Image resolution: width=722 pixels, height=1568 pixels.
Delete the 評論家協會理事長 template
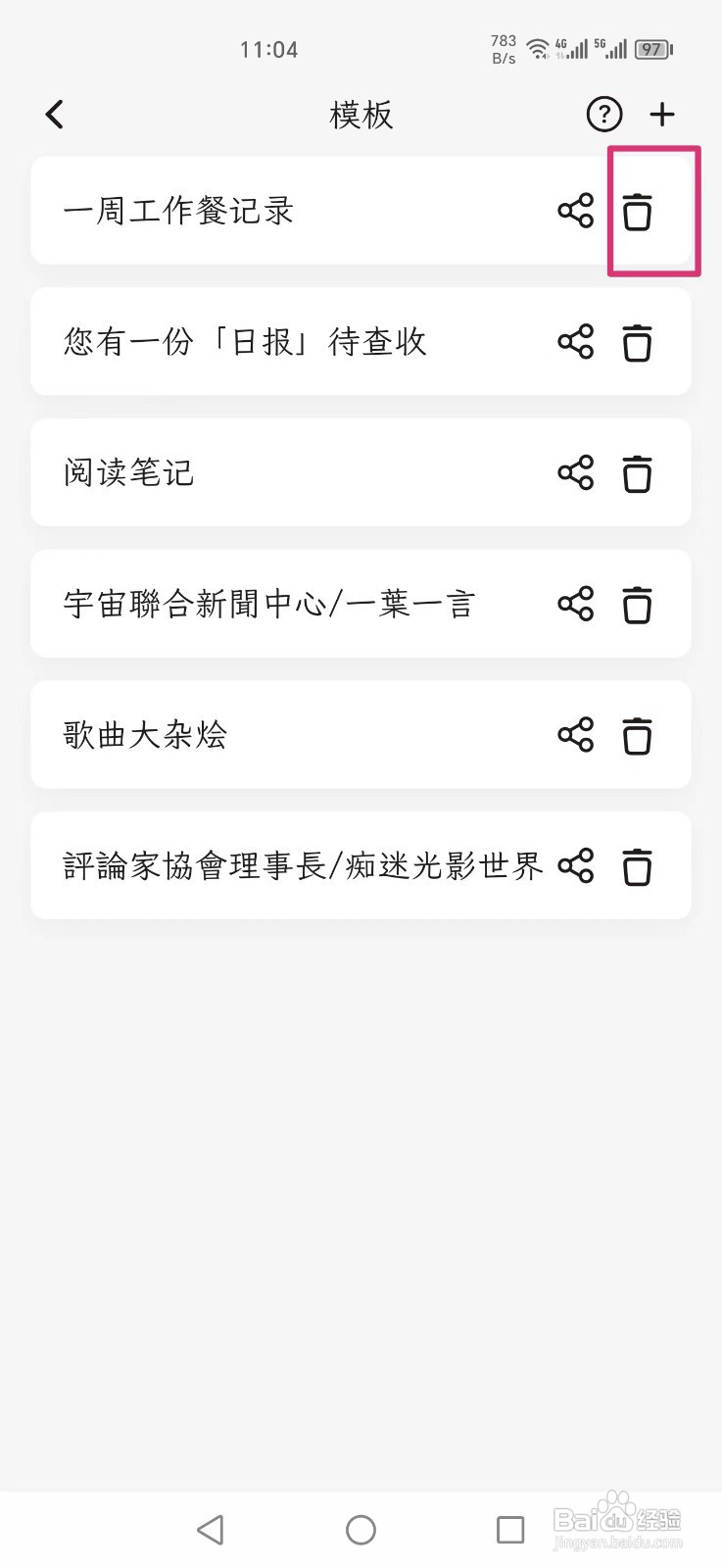coord(638,865)
